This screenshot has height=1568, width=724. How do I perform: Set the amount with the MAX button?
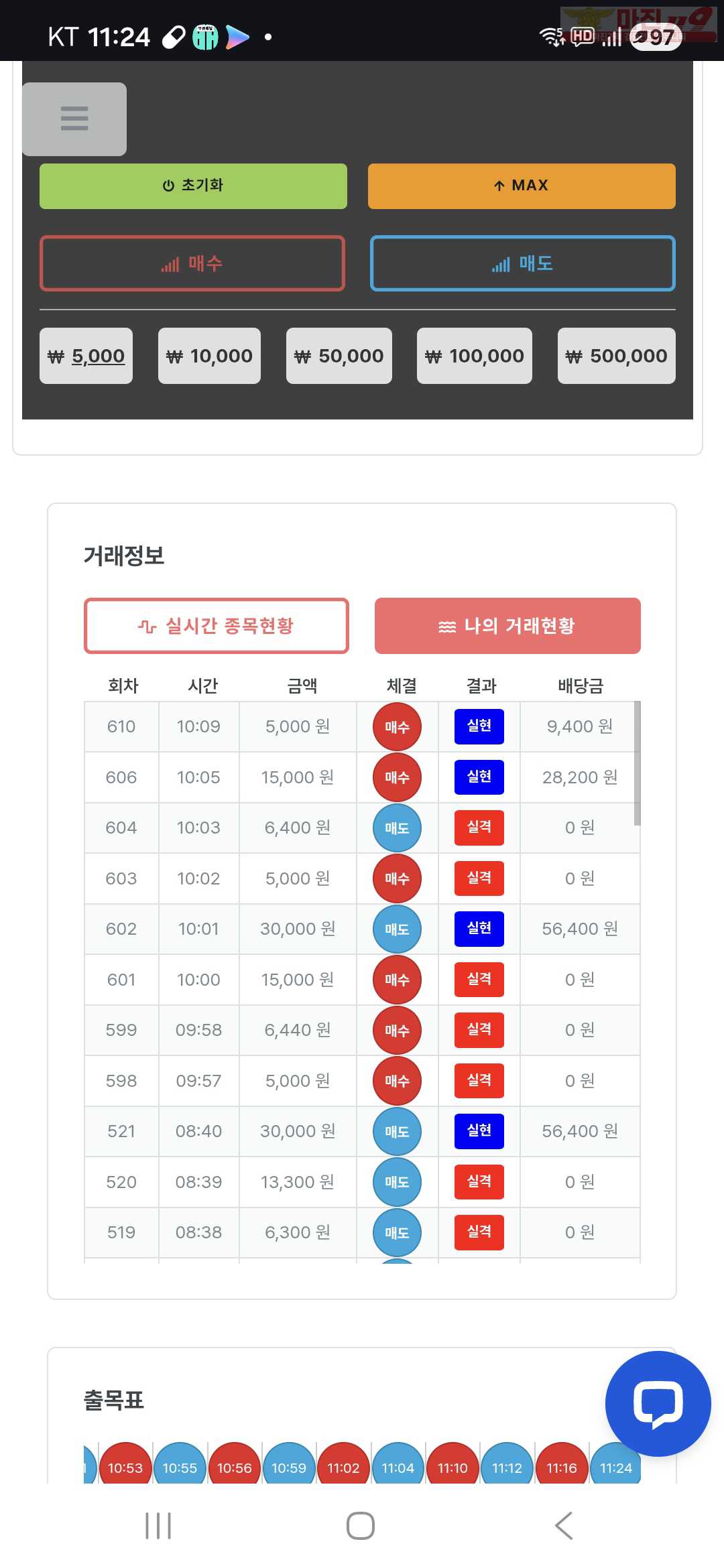(522, 186)
